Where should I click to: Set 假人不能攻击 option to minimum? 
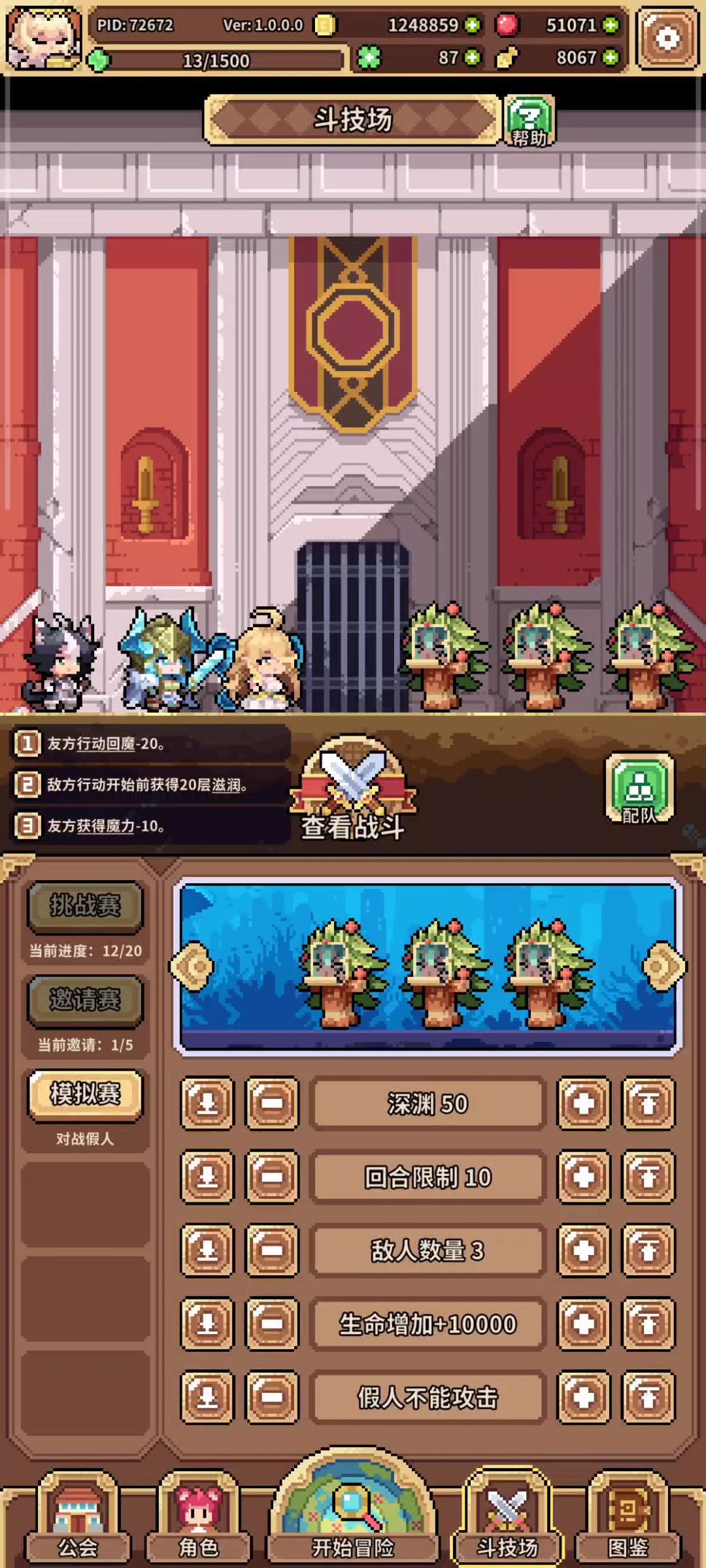point(207,1397)
